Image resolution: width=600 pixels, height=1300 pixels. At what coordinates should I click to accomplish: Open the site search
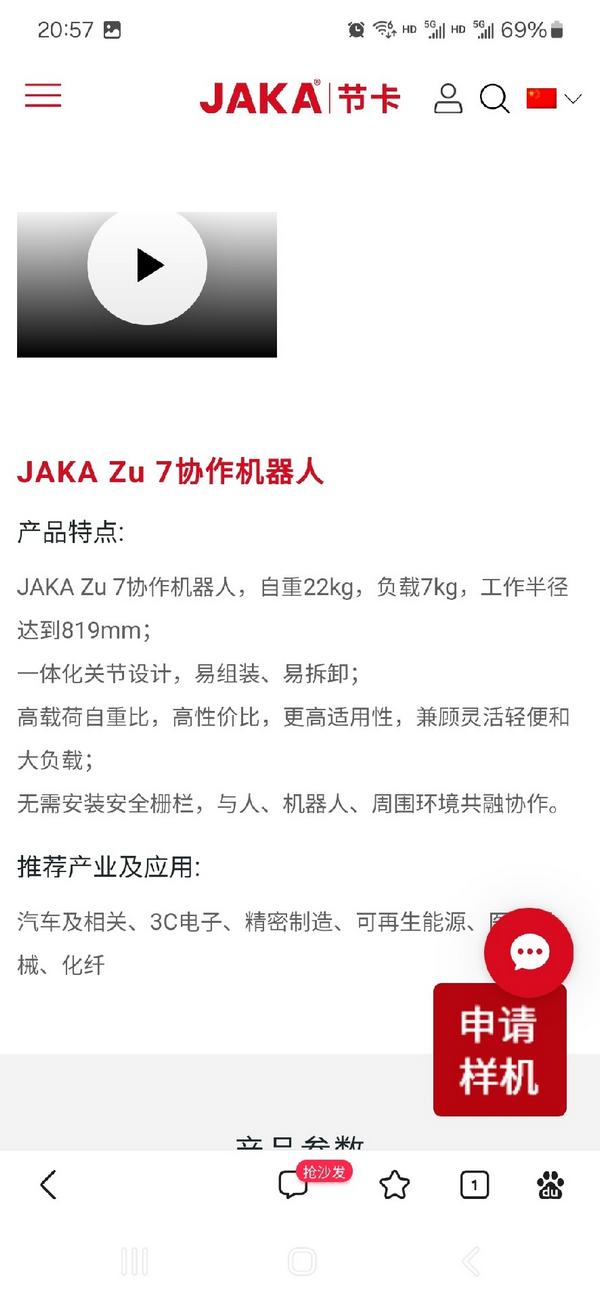click(x=494, y=98)
